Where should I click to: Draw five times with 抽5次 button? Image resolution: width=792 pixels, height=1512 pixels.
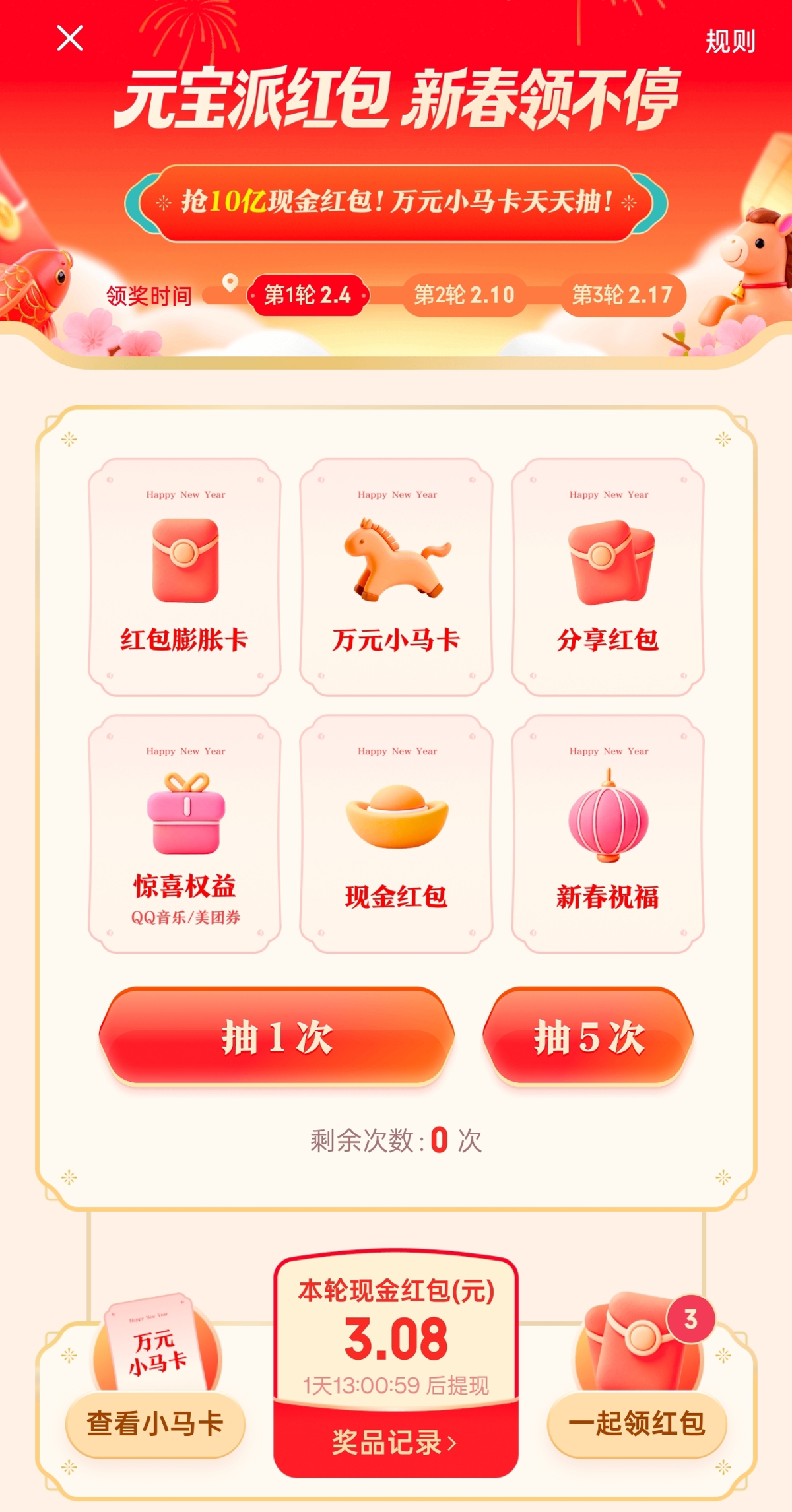pyautogui.click(x=588, y=1037)
